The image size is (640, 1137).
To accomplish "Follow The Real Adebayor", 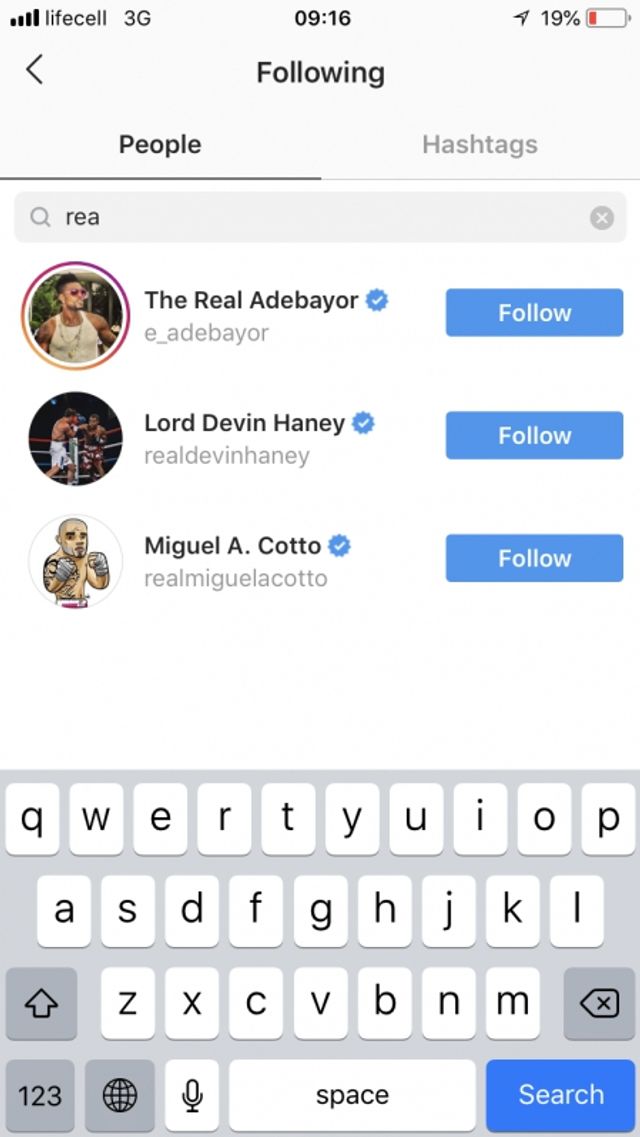I will 534,313.
